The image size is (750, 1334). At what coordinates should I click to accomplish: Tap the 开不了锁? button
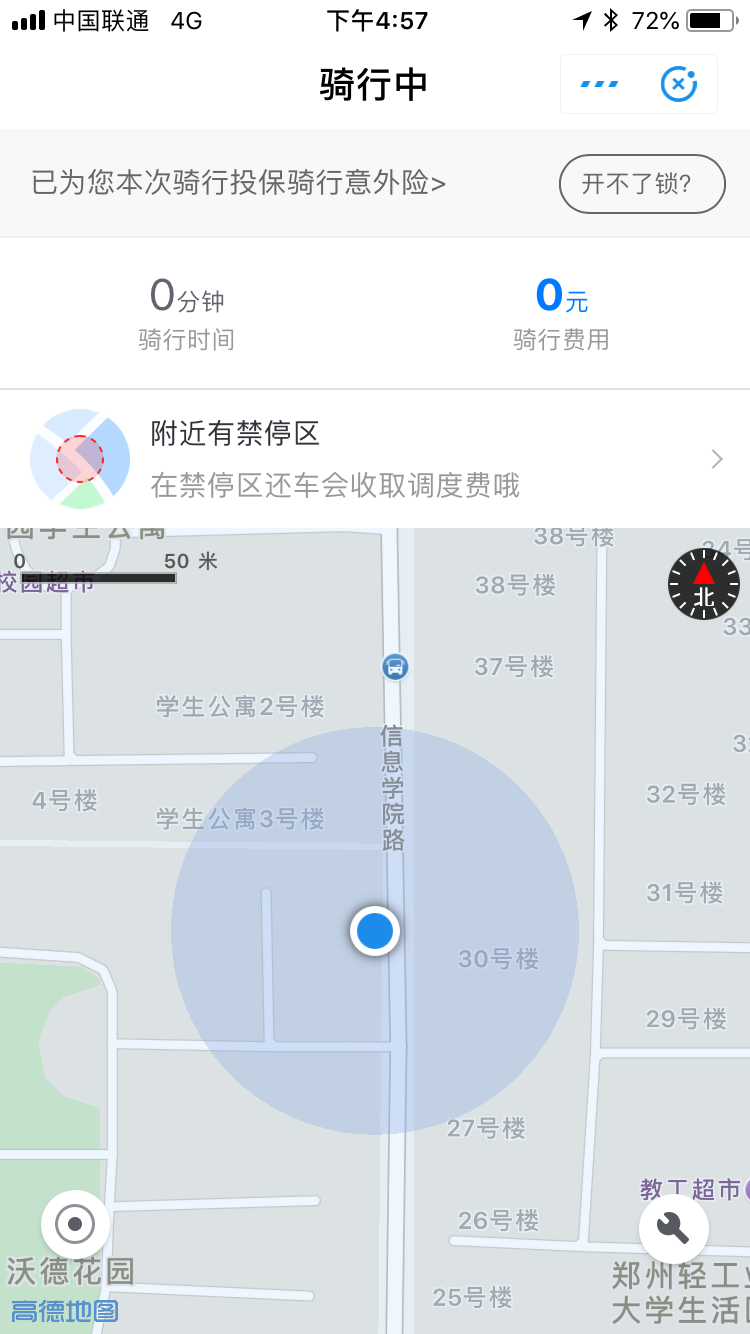(x=641, y=184)
